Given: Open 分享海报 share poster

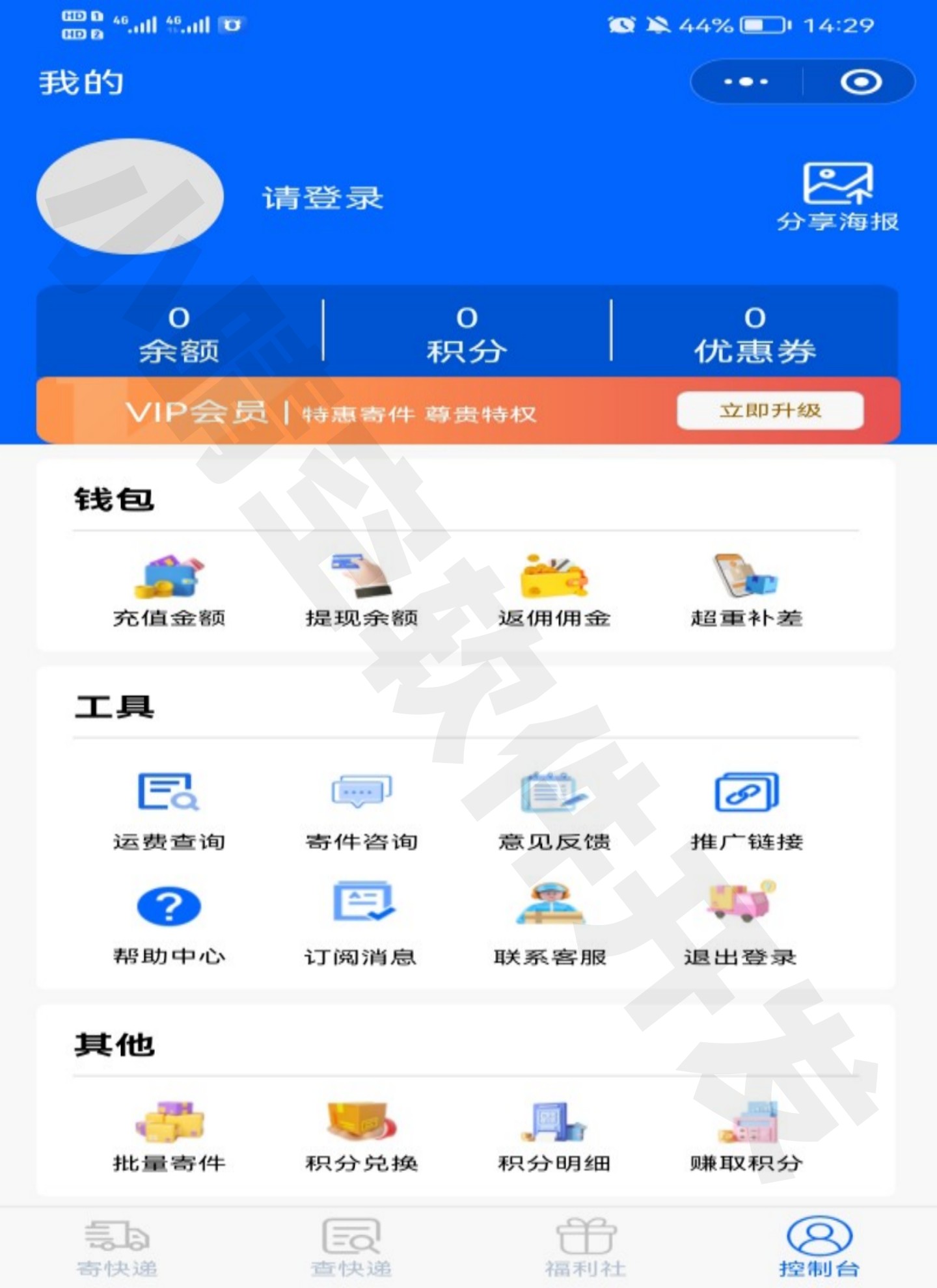Looking at the screenshot, I should [837, 196].
